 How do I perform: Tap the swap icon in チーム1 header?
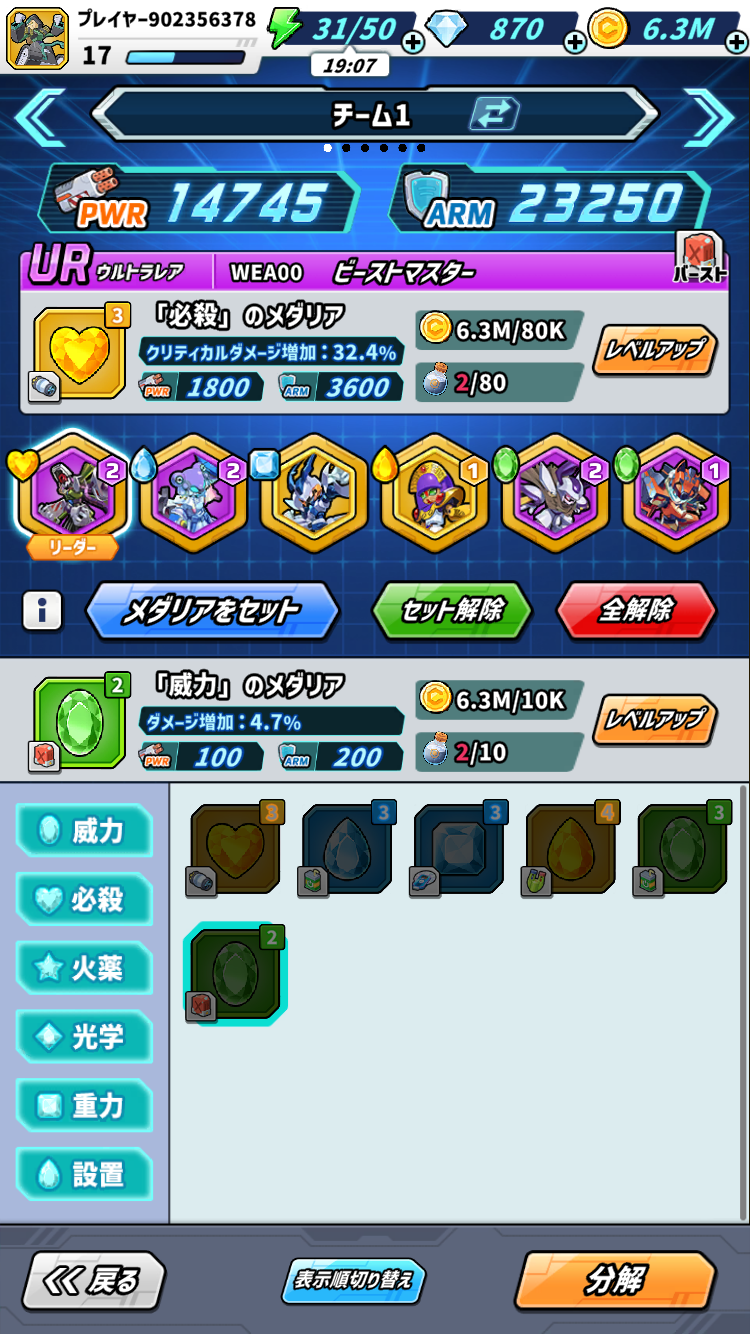pyautogui.click(x=494, y=115)
